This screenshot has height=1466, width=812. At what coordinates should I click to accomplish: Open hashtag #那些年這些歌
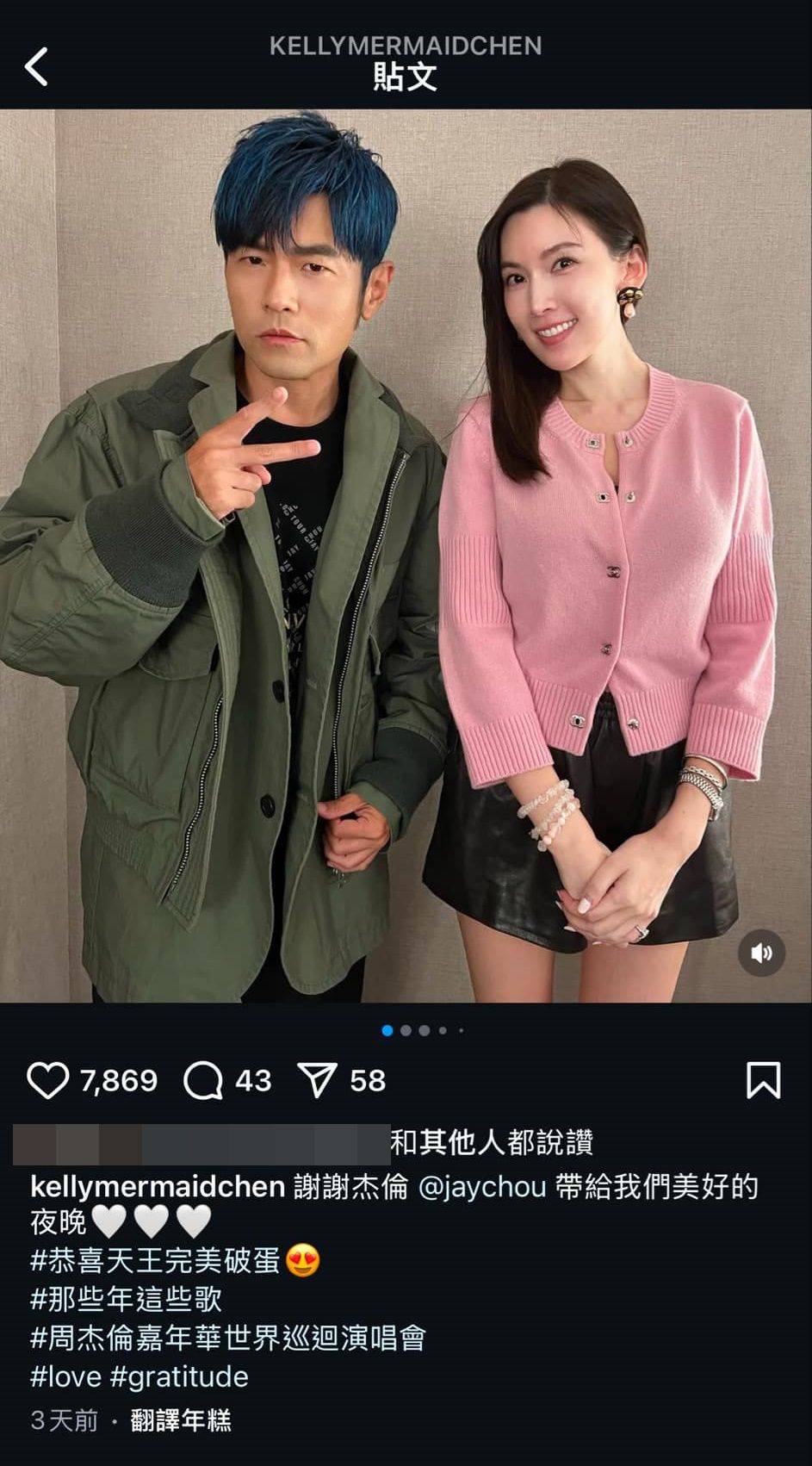click(127, 1299)
